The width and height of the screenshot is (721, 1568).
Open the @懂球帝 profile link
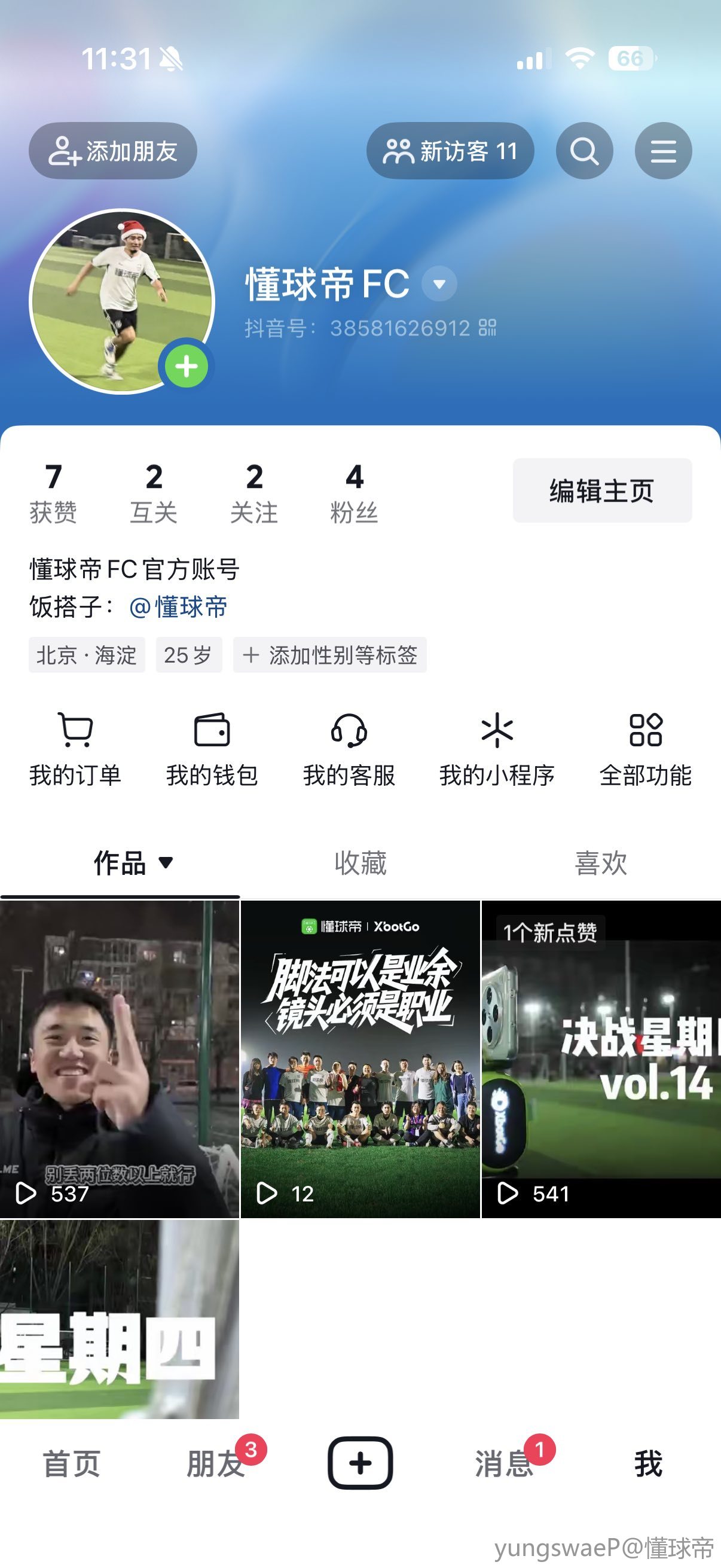tap(178, 607)
